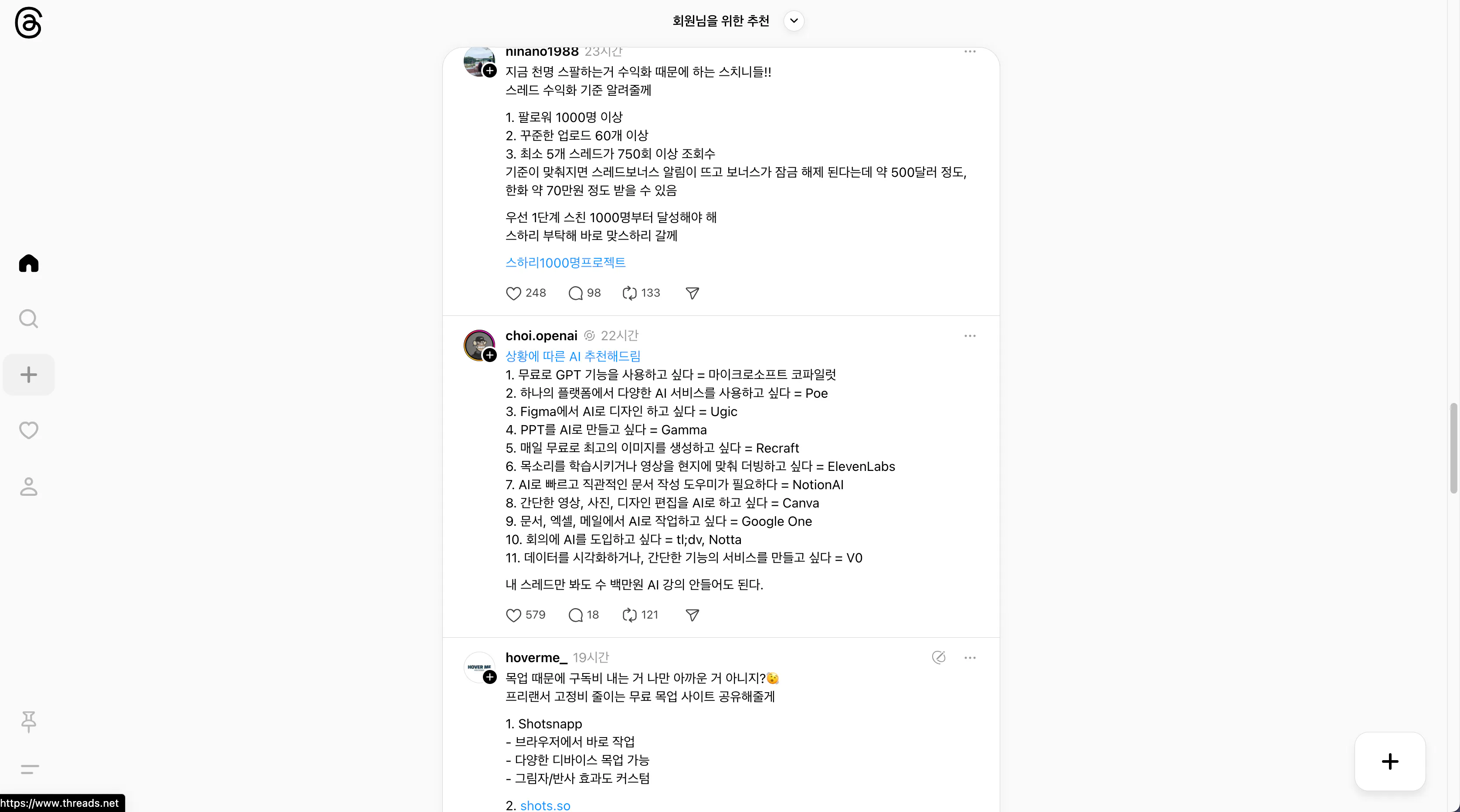
Task: Open the activity heart in sidebar
Action: (28, 430)
